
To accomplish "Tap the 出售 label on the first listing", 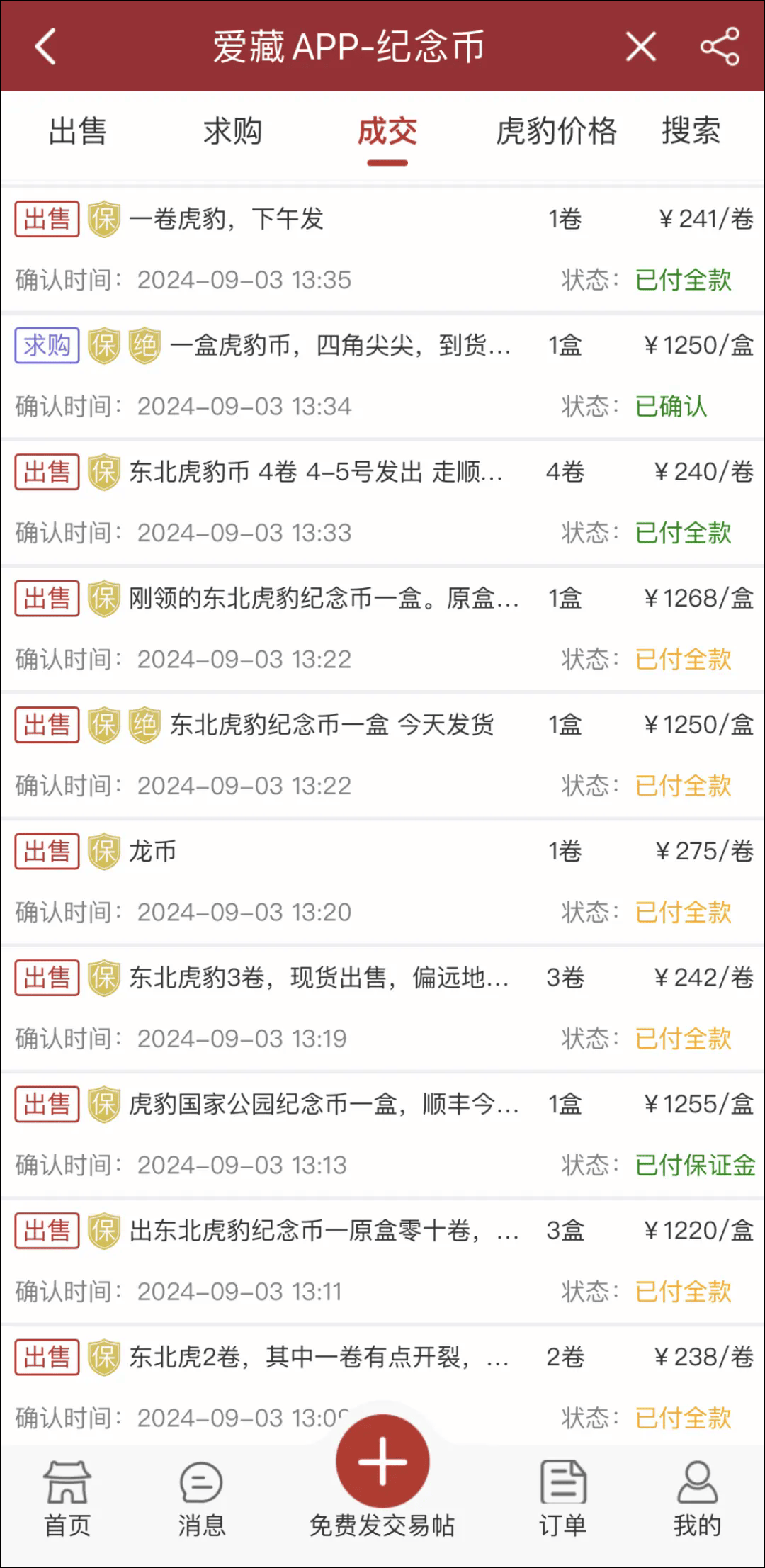I will (46, 220).
